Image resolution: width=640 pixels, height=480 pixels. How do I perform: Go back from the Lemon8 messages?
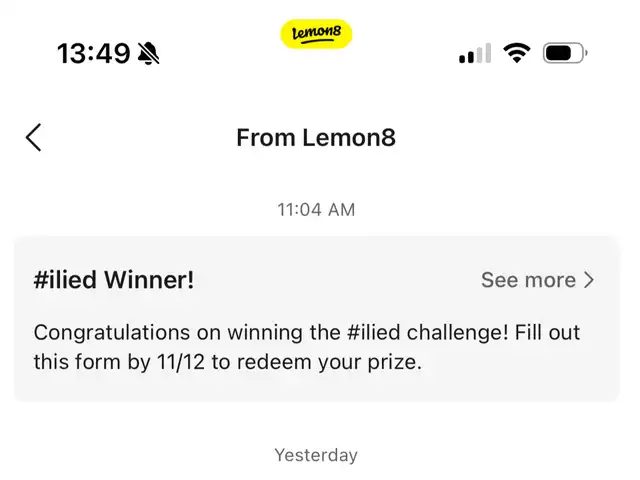point(34,138)
